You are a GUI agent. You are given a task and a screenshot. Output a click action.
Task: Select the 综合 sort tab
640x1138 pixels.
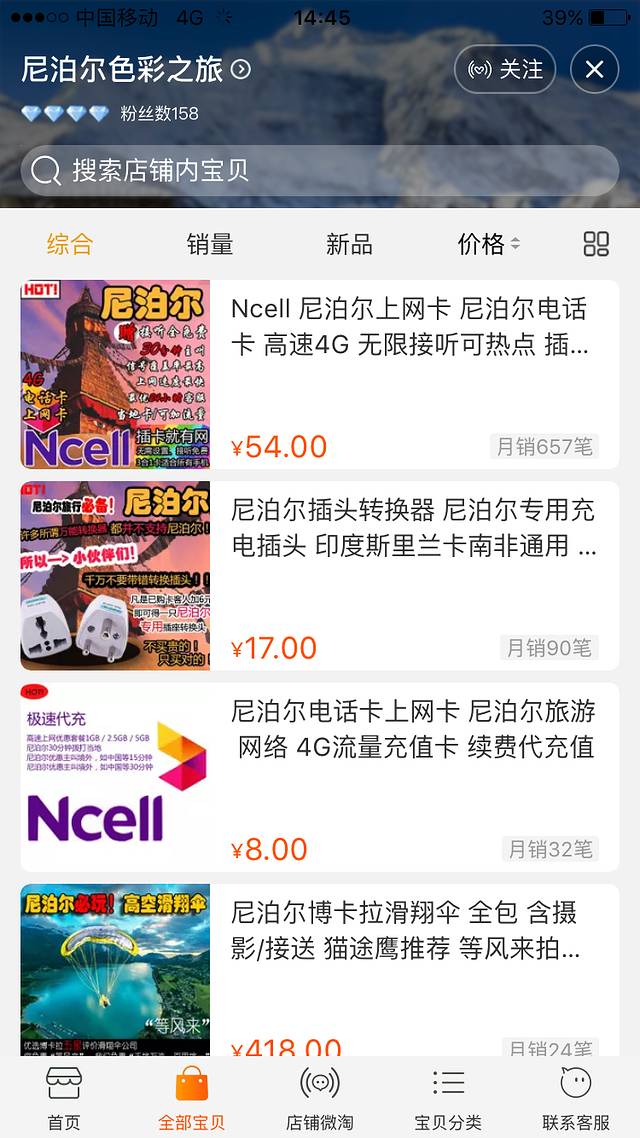pyautogui.click(x=70, y=243)
